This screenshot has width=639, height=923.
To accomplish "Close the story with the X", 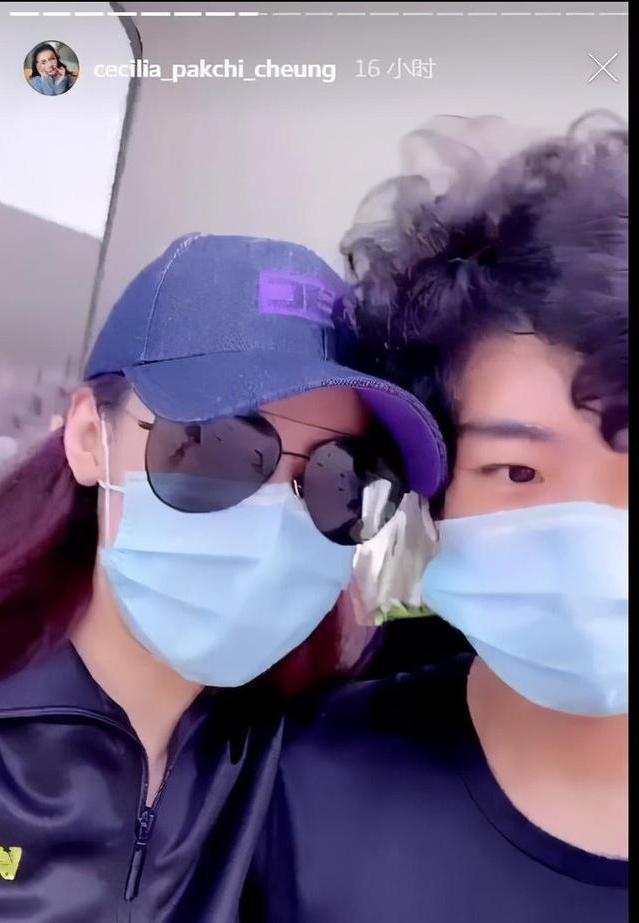I will coord(603,68).
